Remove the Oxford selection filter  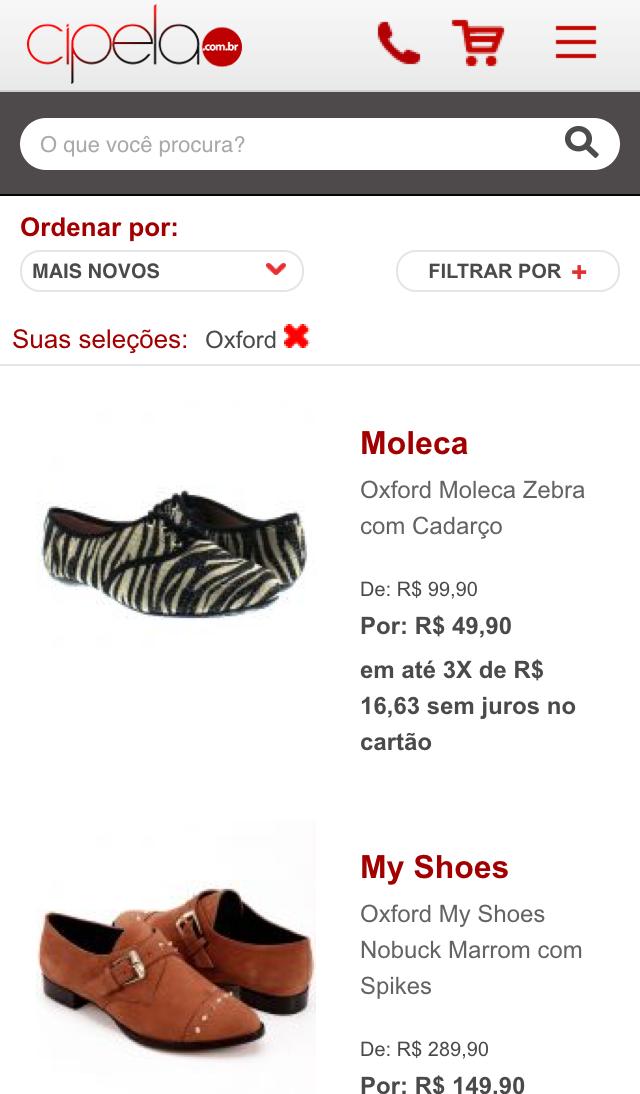pos(296,337)
